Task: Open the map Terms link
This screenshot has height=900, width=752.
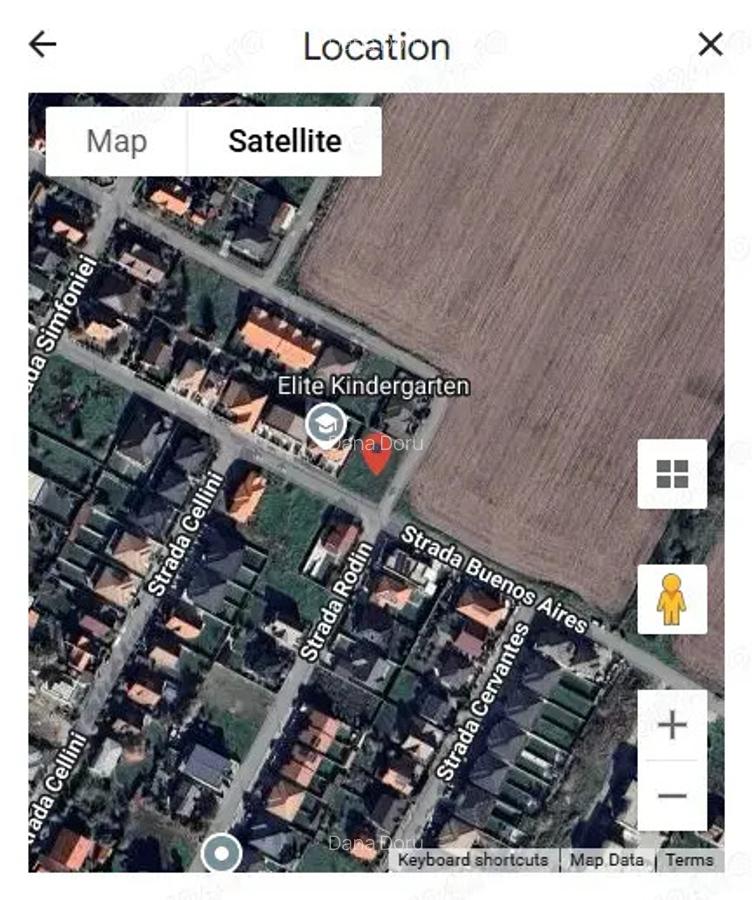Action: [x=689, y=860]
